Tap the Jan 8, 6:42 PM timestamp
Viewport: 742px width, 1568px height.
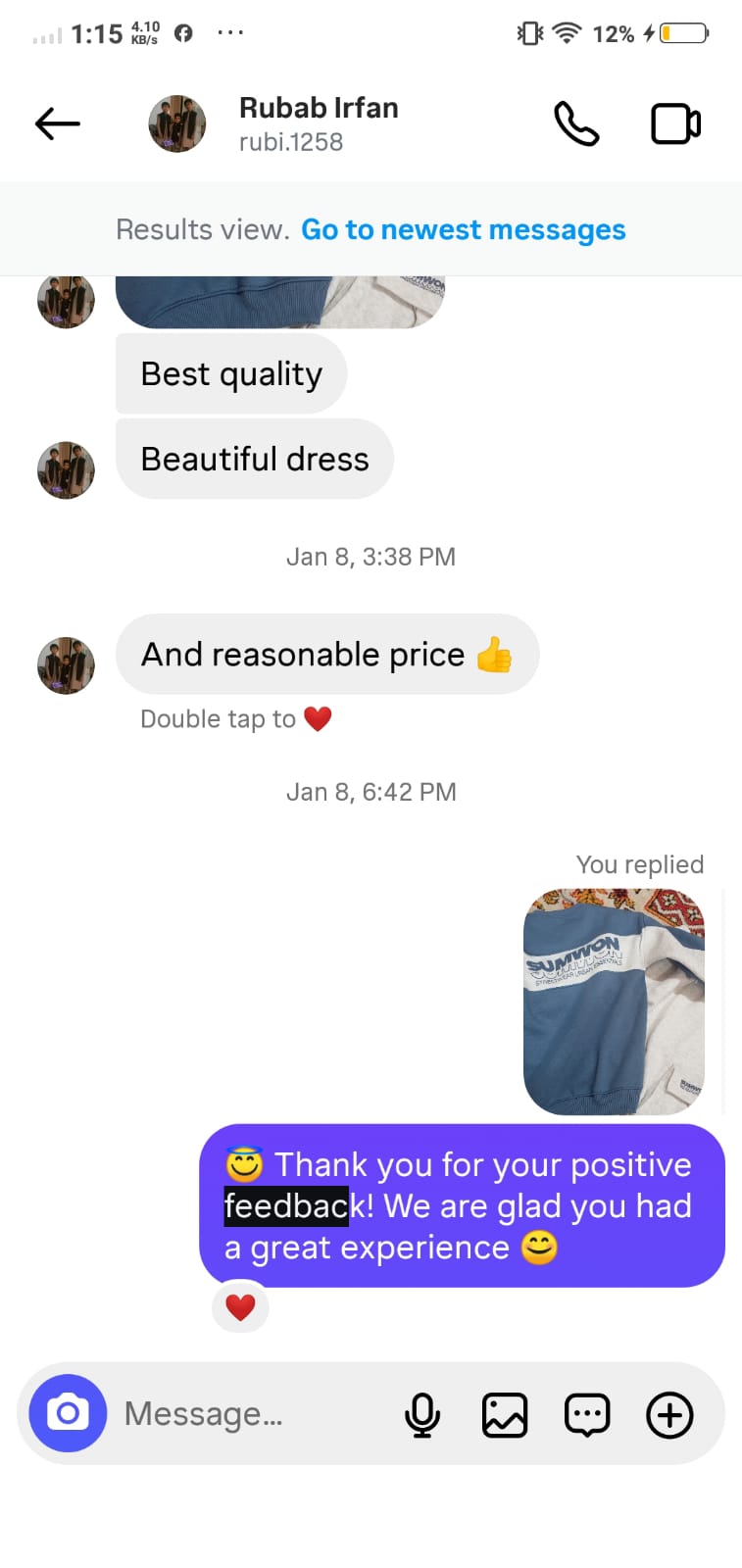371,791
